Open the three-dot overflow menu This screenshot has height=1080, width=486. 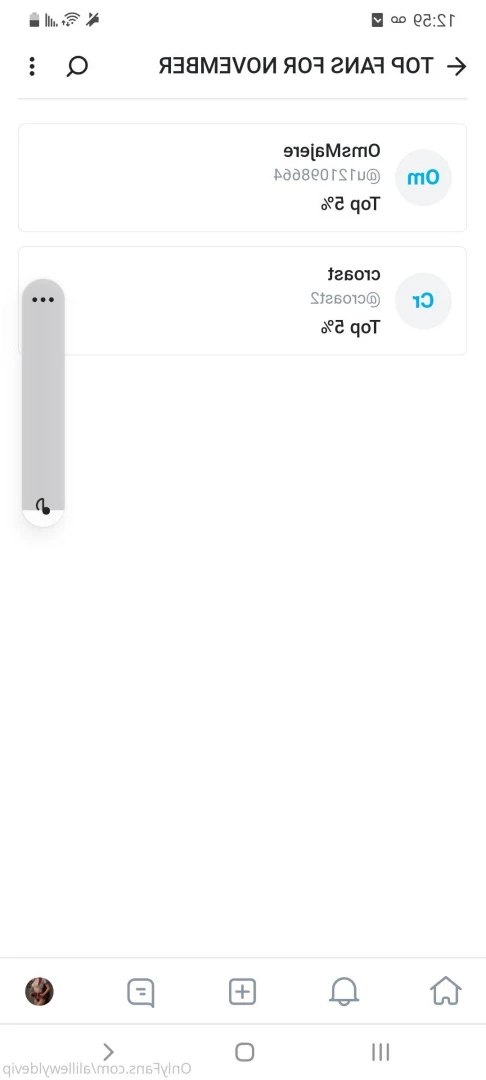(32, 66)
